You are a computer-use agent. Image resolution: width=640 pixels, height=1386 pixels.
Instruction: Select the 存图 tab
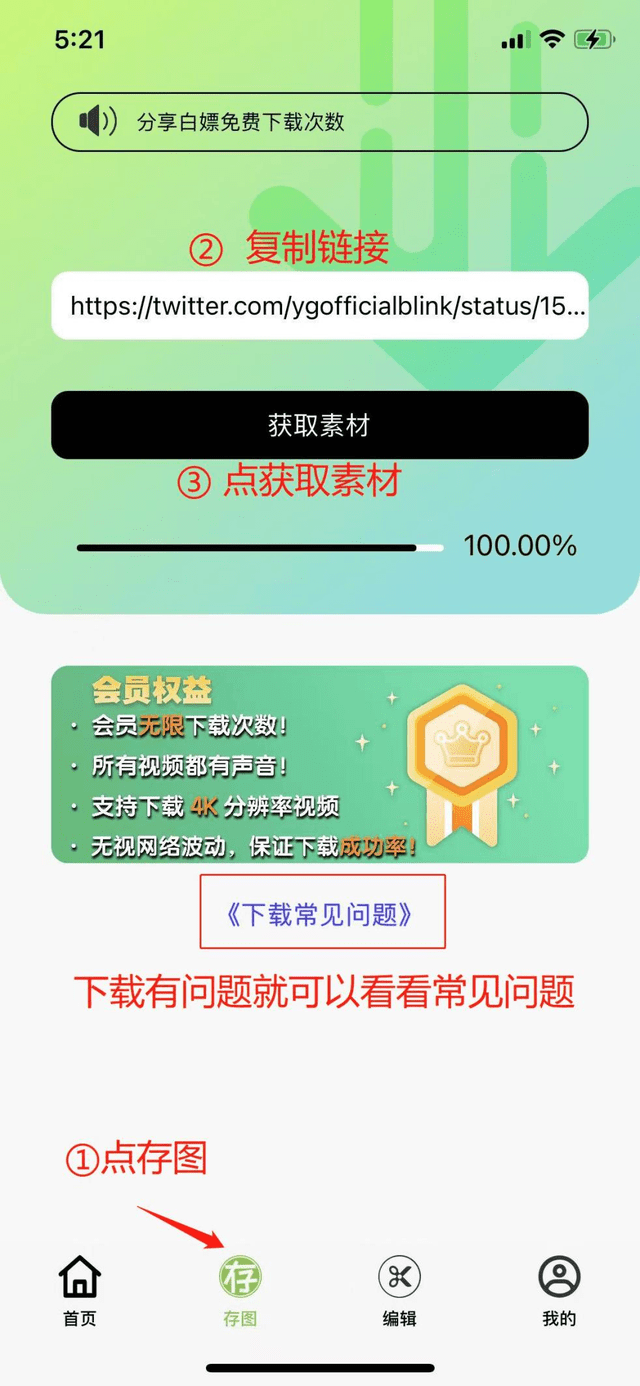pyautogui.click(x=240, y=1290)
